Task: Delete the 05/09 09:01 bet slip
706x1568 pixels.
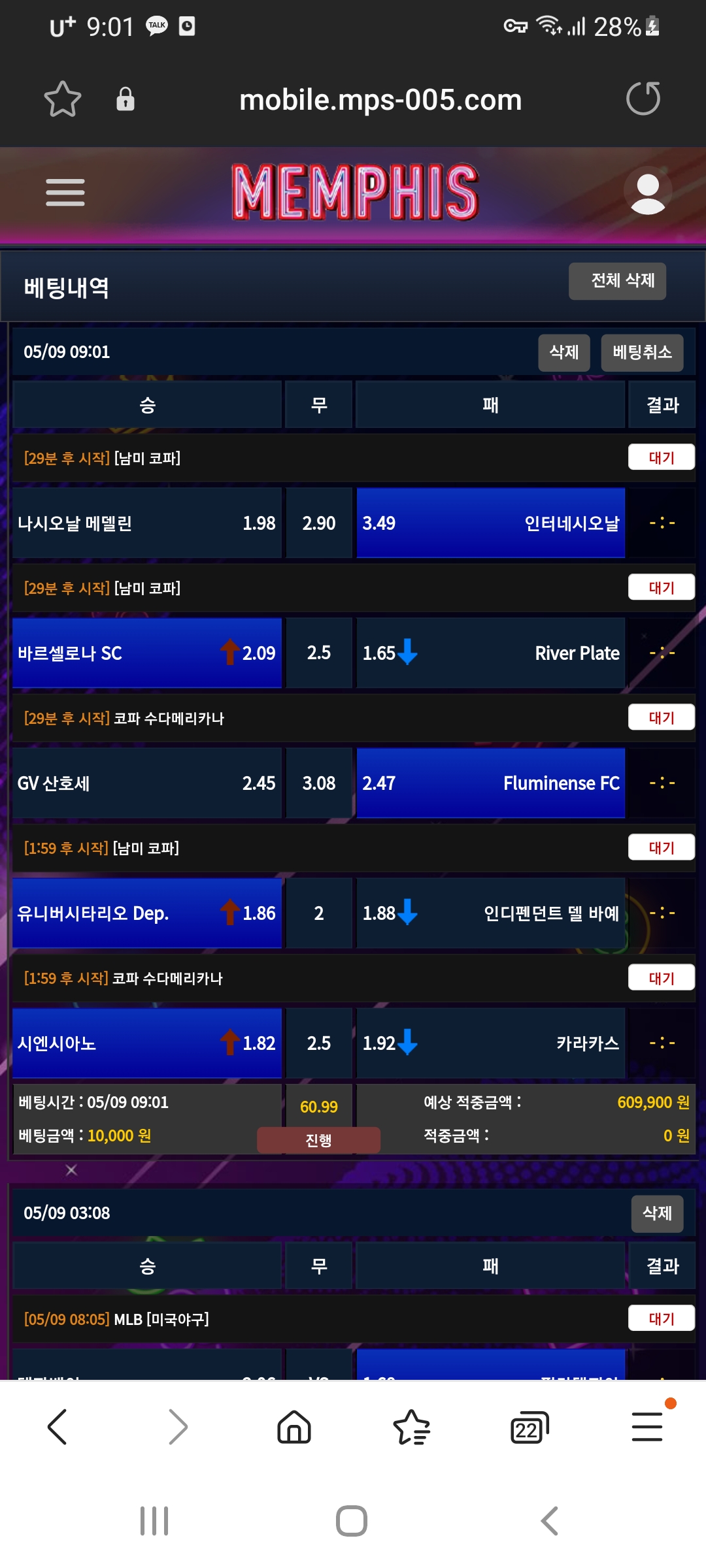Action: 563,353
